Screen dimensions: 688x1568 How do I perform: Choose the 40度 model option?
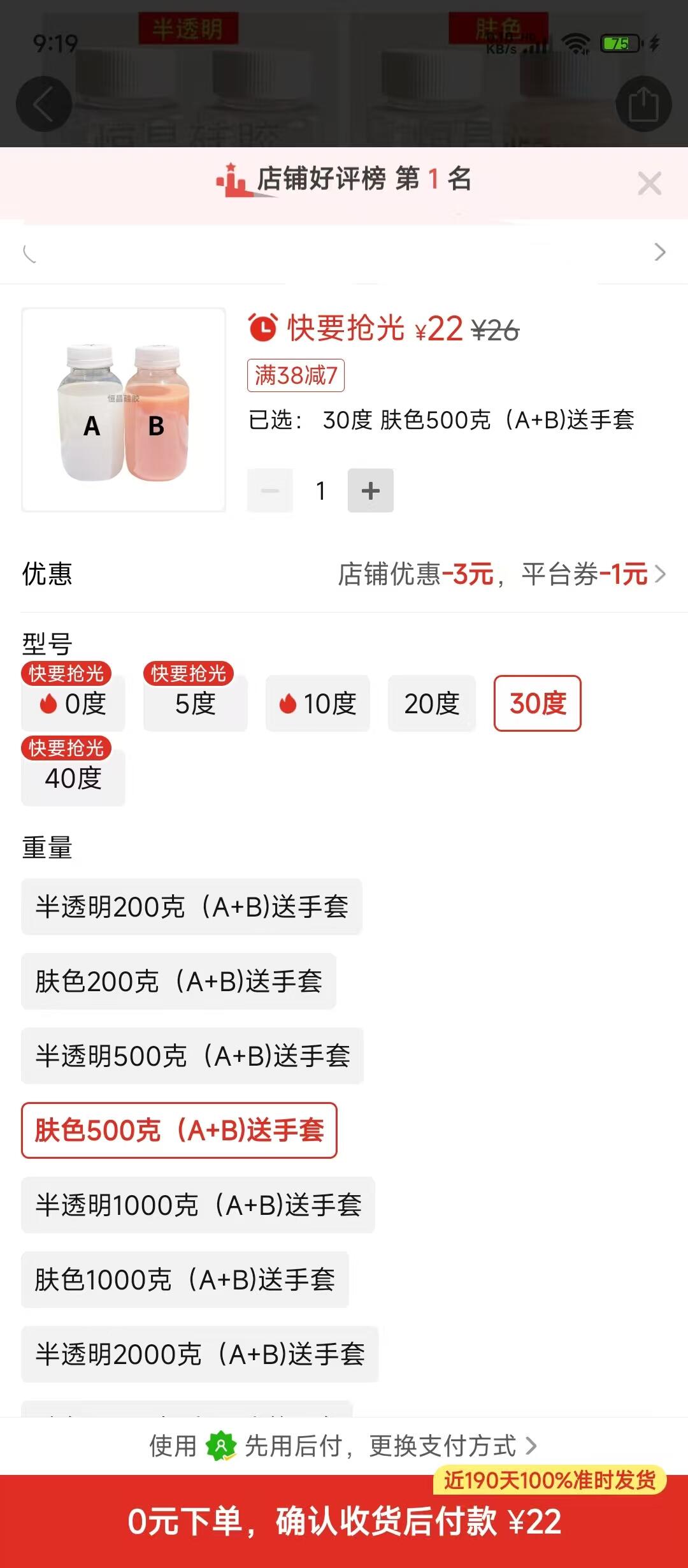pos(73,778)
